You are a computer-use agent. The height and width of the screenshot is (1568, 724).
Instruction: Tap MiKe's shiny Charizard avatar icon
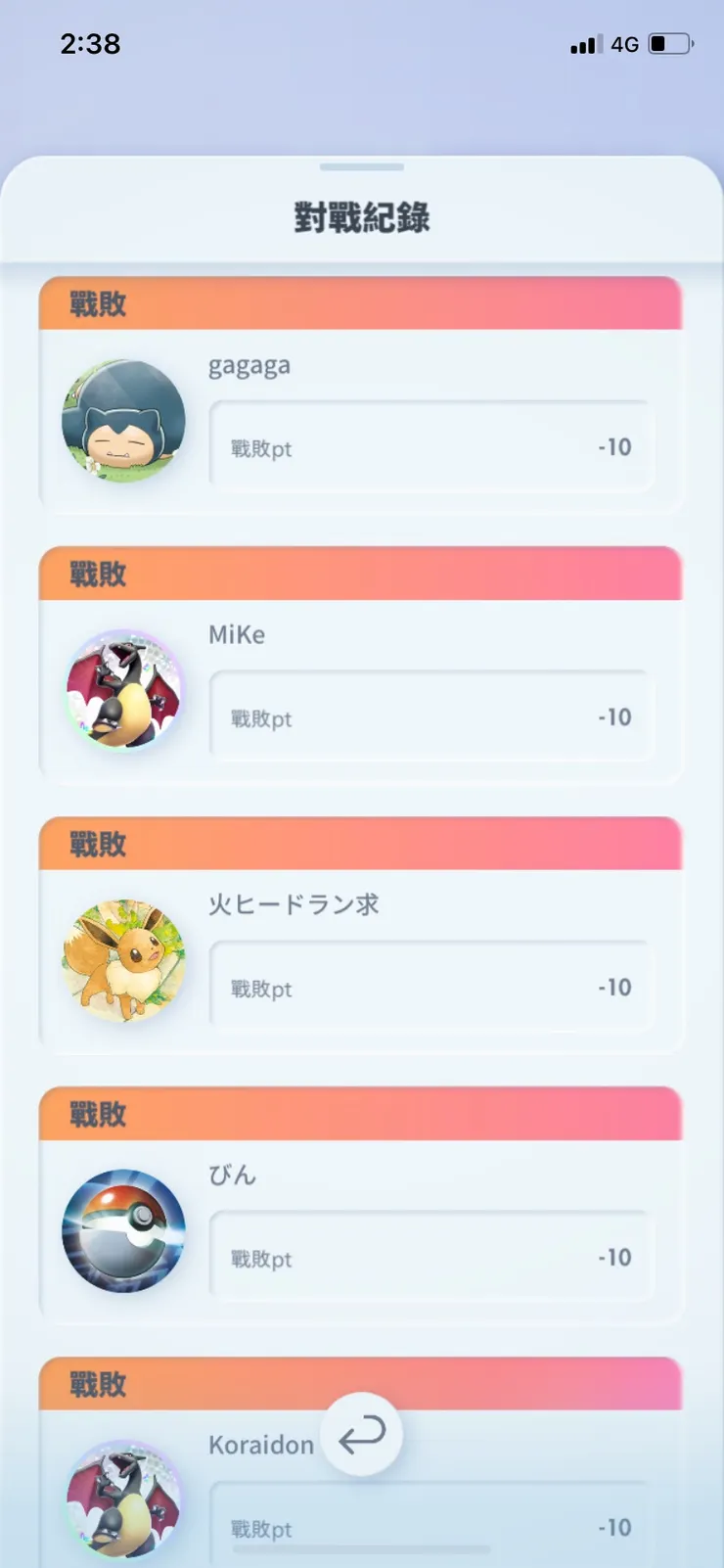[x=123, y=691]
